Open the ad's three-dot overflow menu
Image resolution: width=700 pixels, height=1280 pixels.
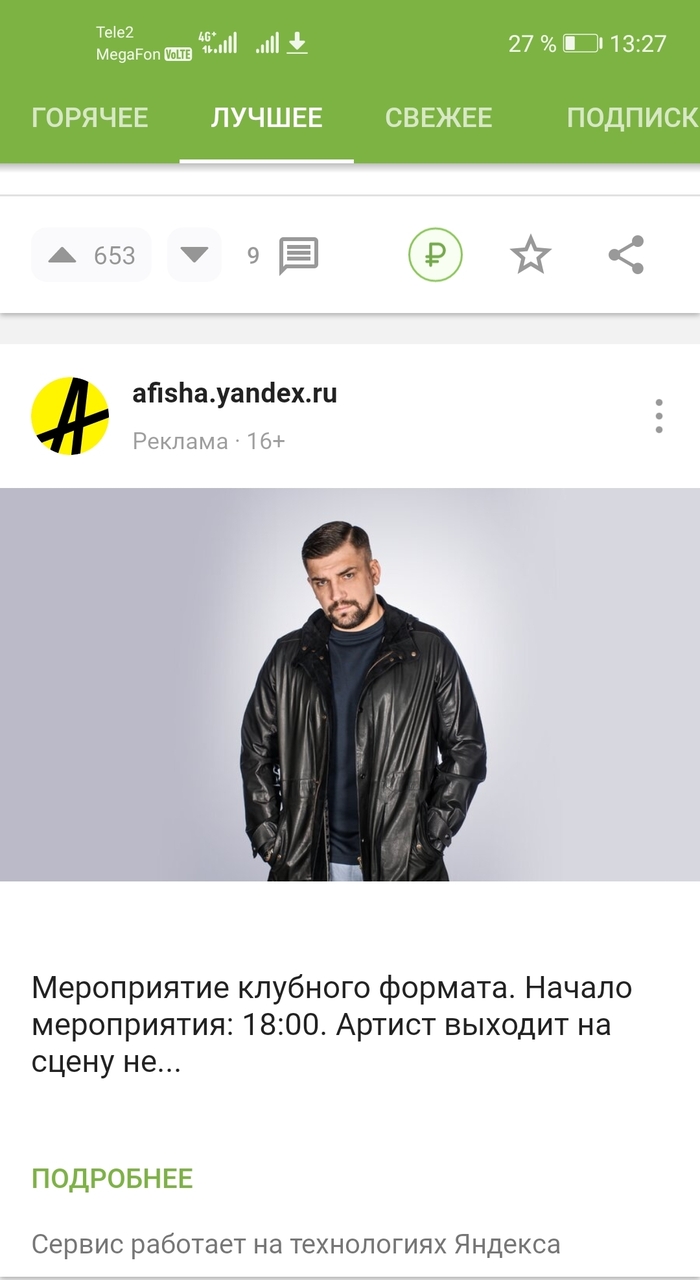coord(658,416)
